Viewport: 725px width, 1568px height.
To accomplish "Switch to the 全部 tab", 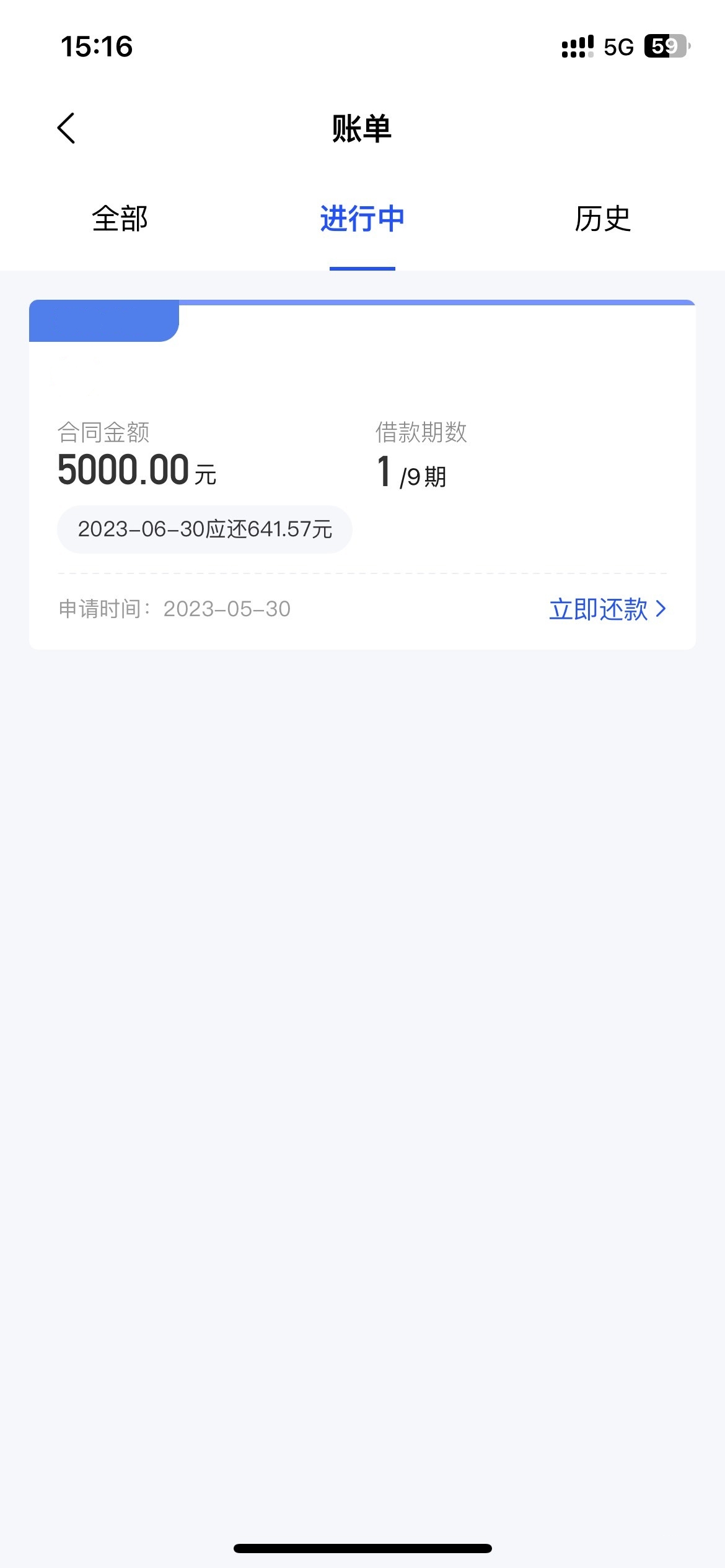I will pyautogui.click(x=120, y=219).
